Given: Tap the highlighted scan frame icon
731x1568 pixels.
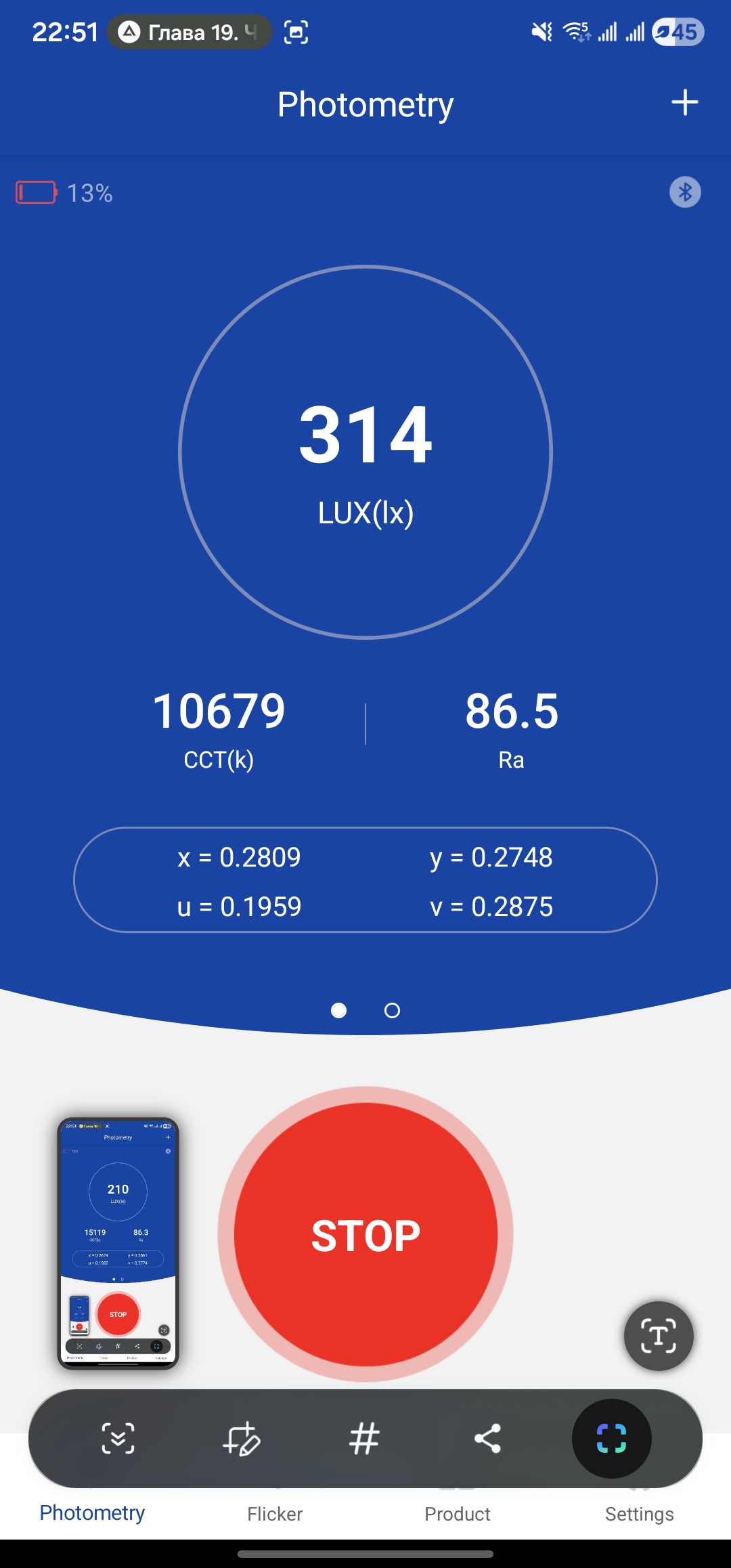Looking at the screenshot, I should pyautogui.click(x=611, y=1438).
